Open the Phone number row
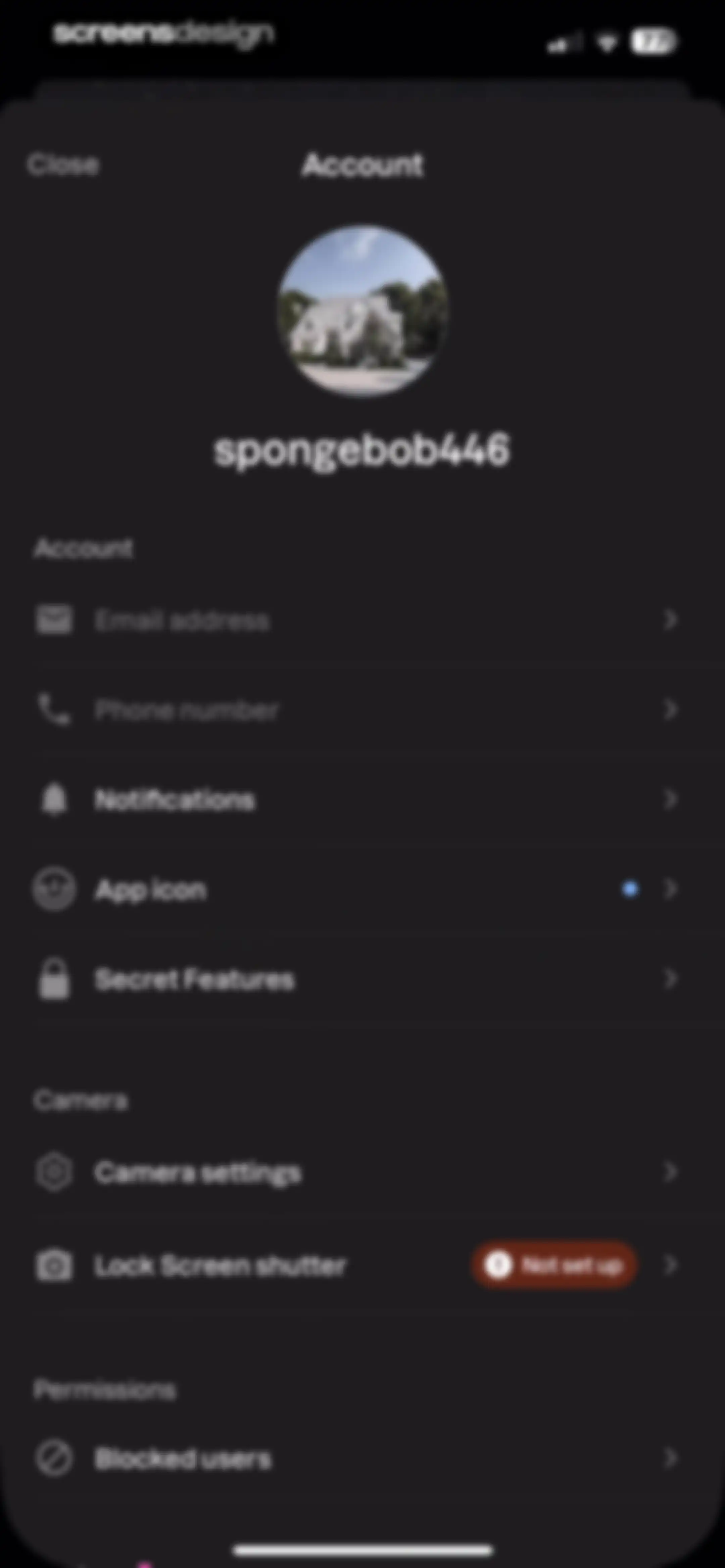 point(362,710)
